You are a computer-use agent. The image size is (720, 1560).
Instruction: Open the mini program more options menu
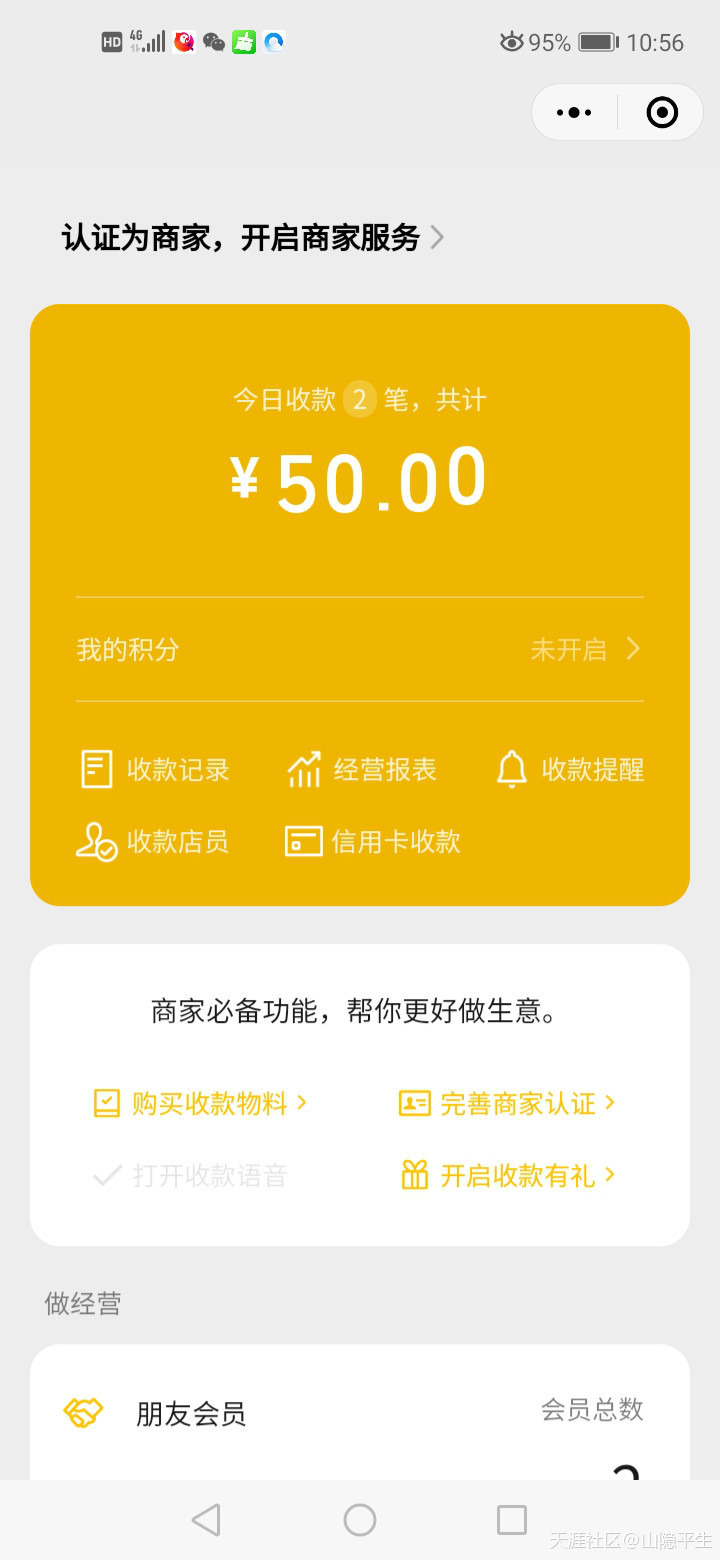[574, 113]
